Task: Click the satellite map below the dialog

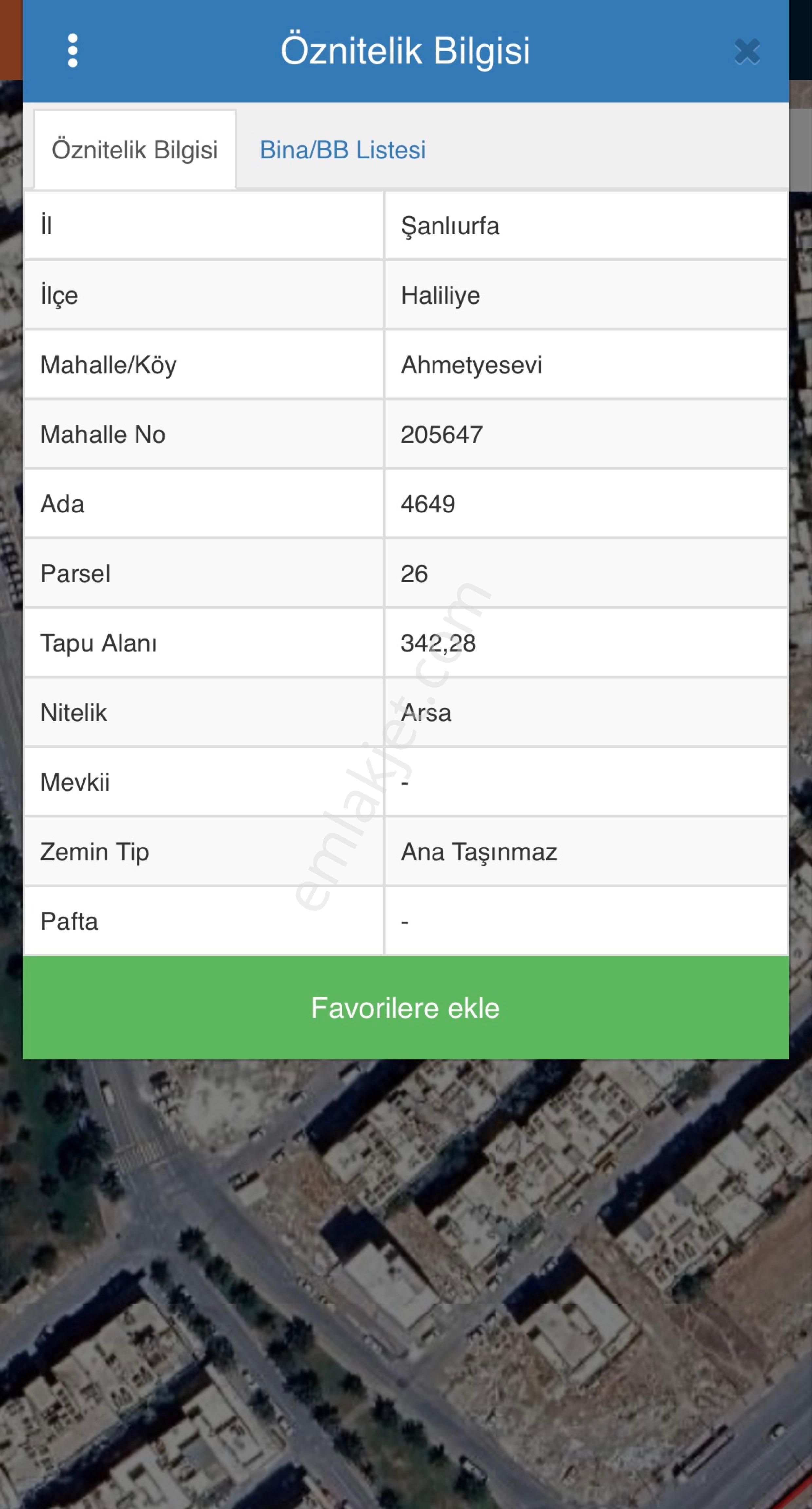Action: point(406,1289)
